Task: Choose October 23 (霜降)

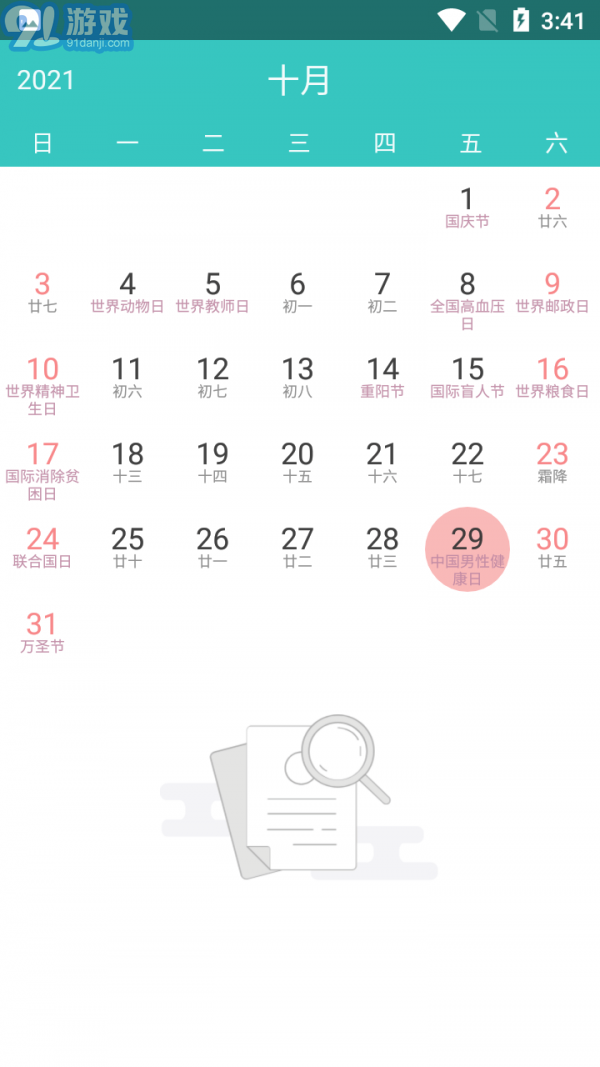Action: pyautogui.click(x=552, y=462)
